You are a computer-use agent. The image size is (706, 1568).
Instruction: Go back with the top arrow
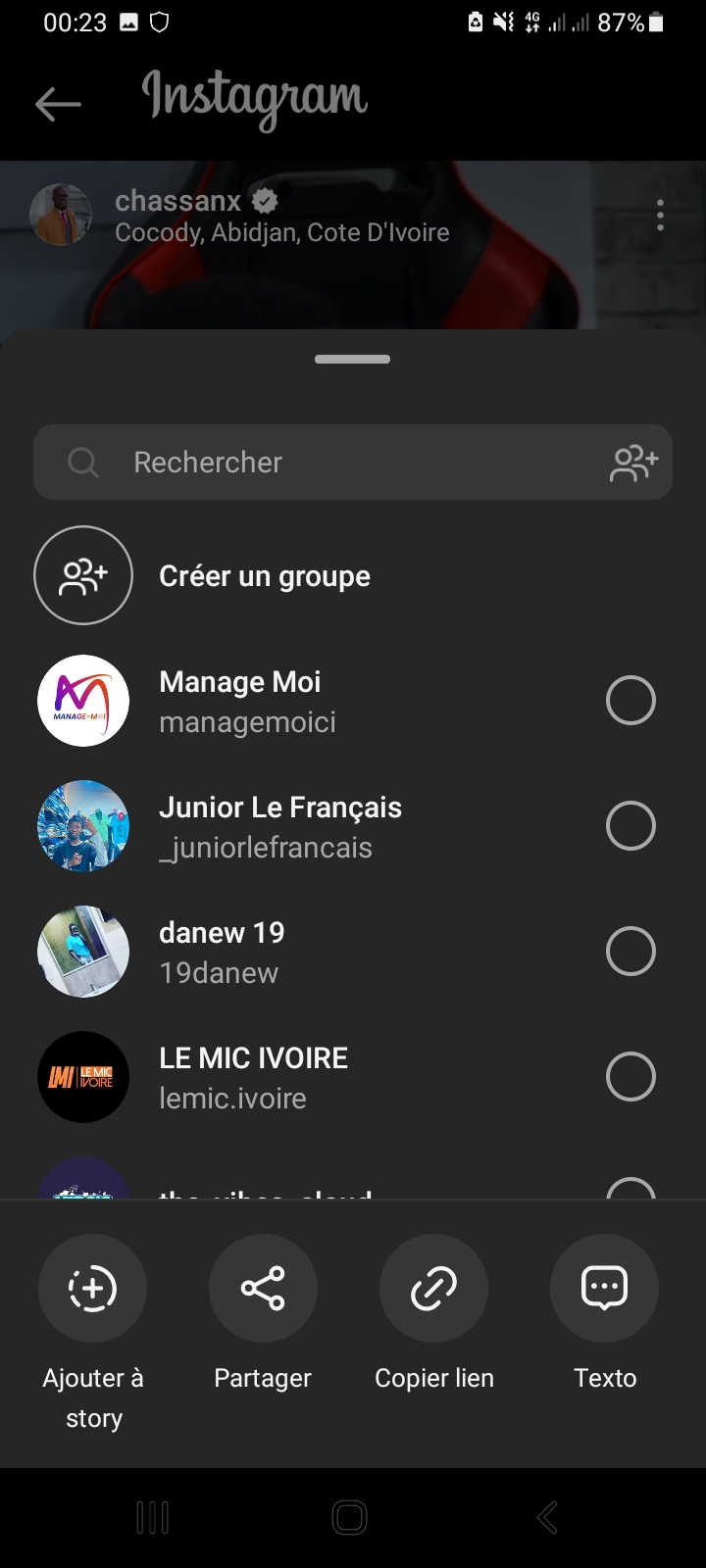click(x=58, y=104)
